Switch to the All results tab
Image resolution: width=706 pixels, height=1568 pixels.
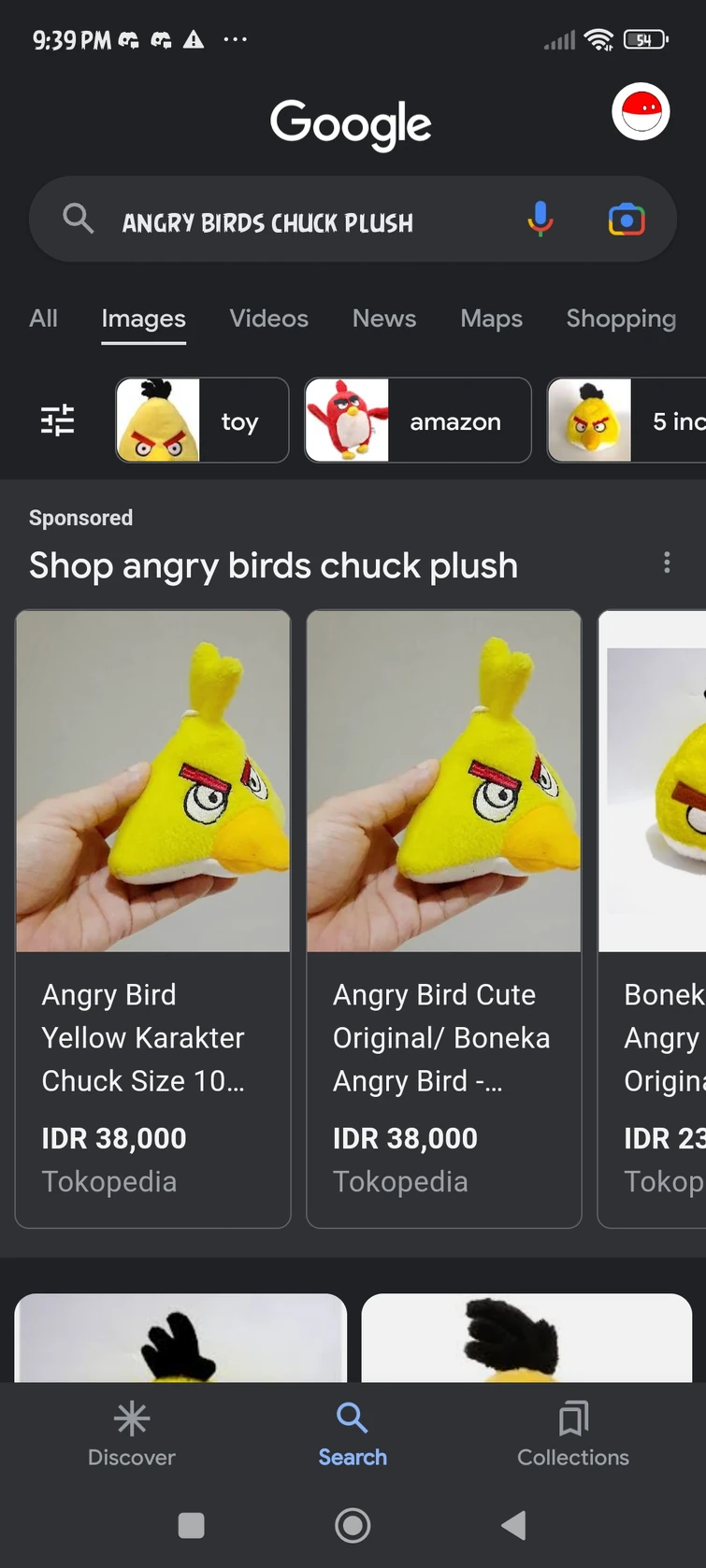coord(43,319)
